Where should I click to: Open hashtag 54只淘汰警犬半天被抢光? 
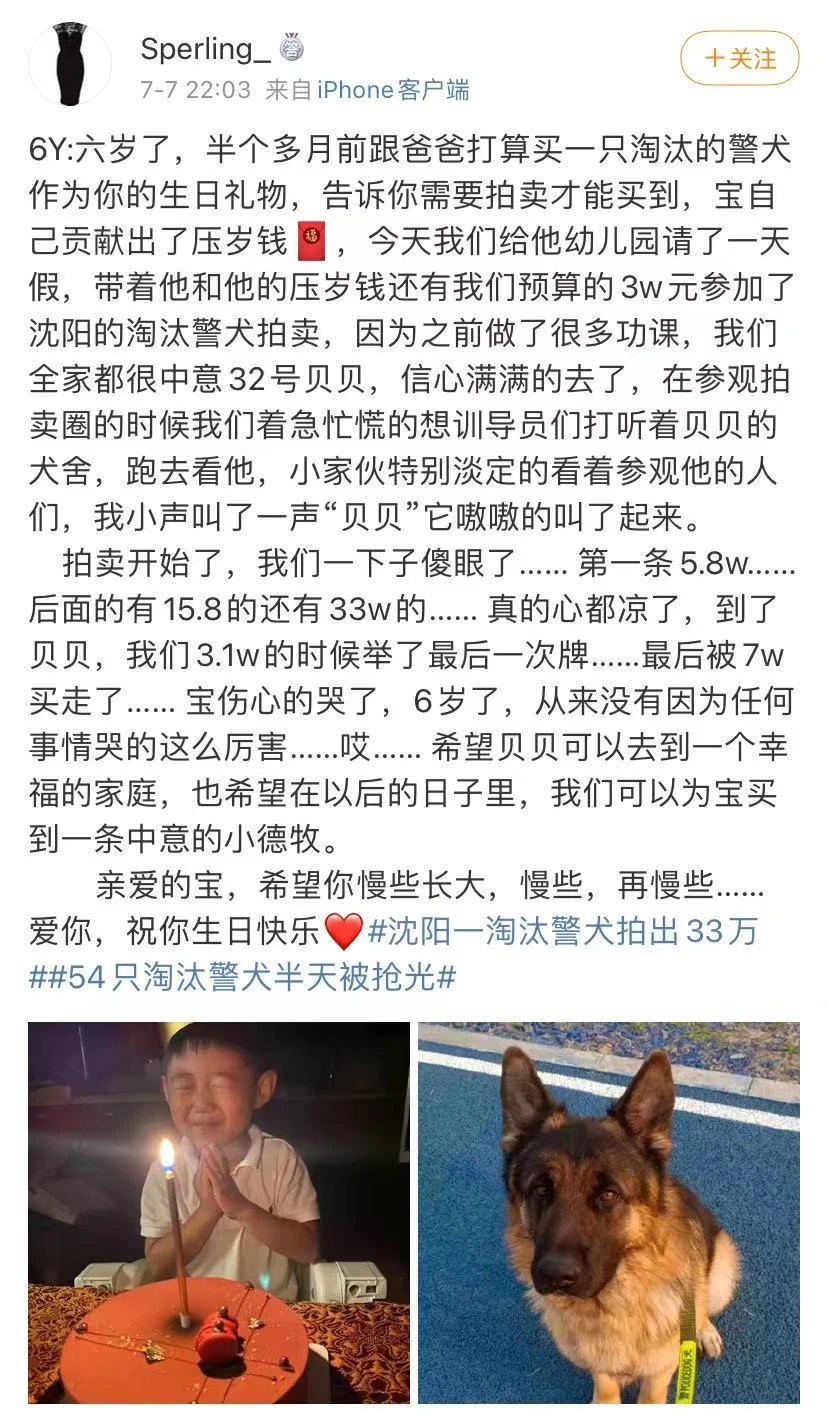click(243, 977)
